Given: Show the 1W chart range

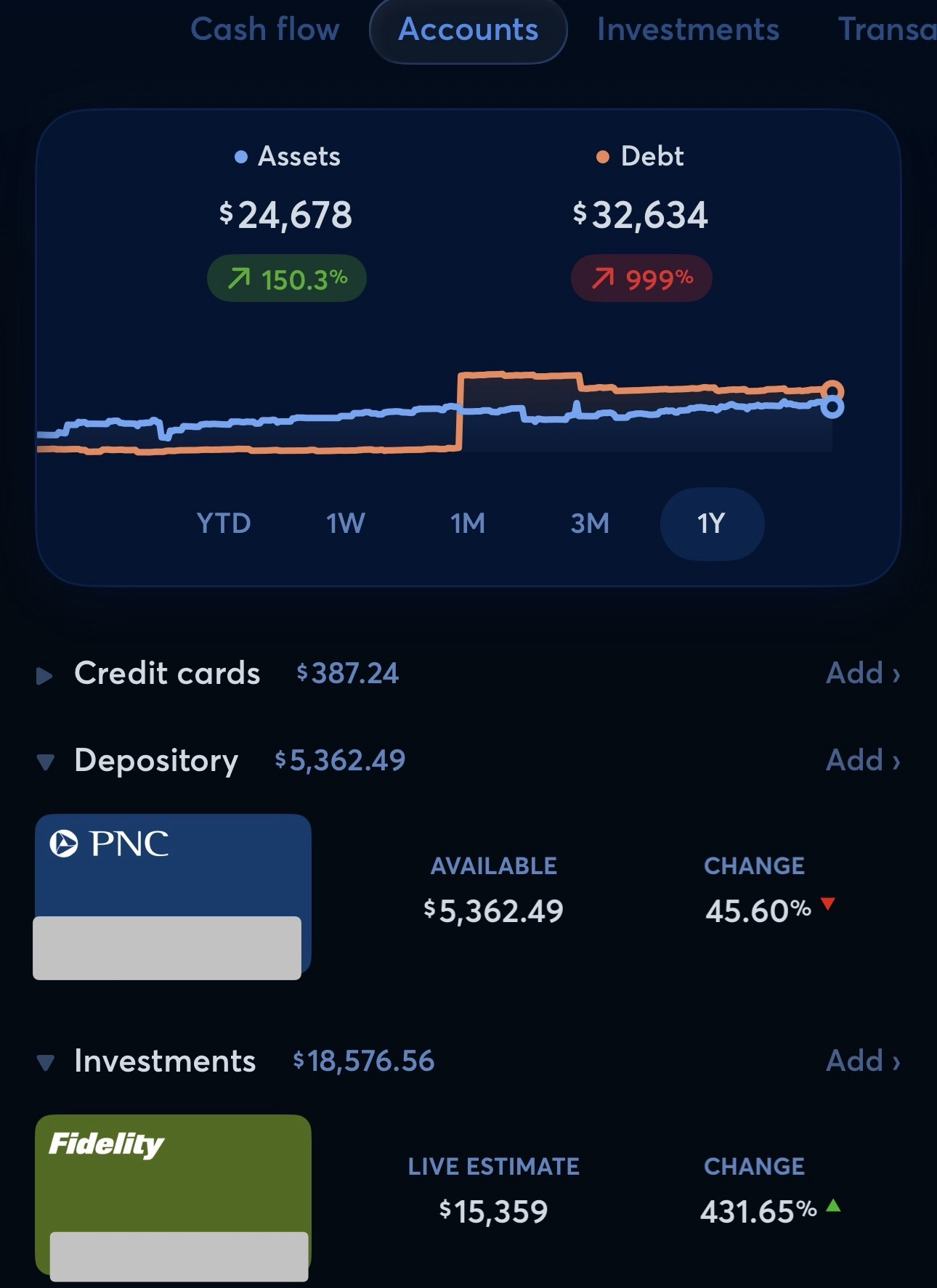Looking at the screenshot, I should point(346,523).
